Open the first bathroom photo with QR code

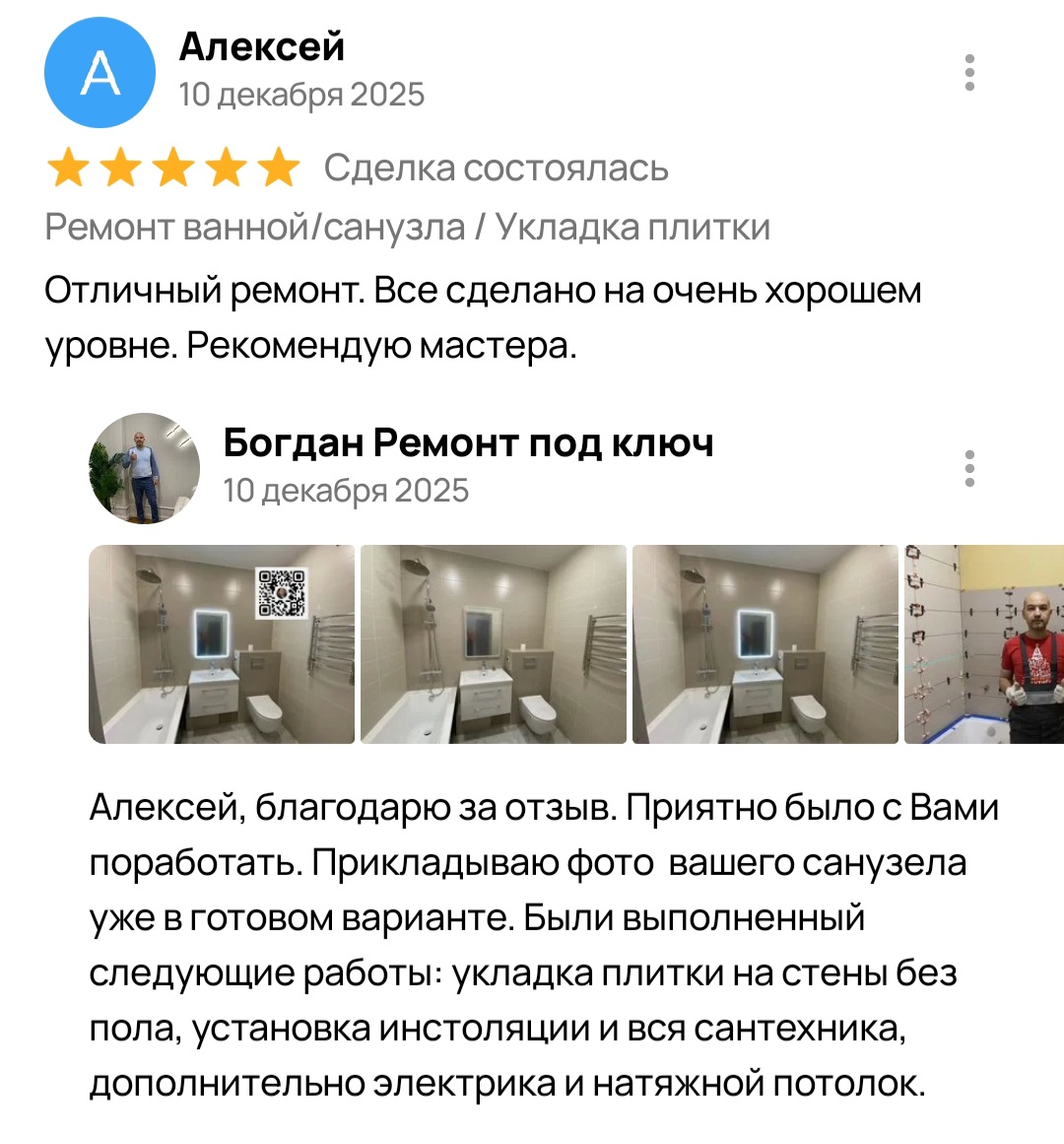pyautogui.click(x=222, y=644)
